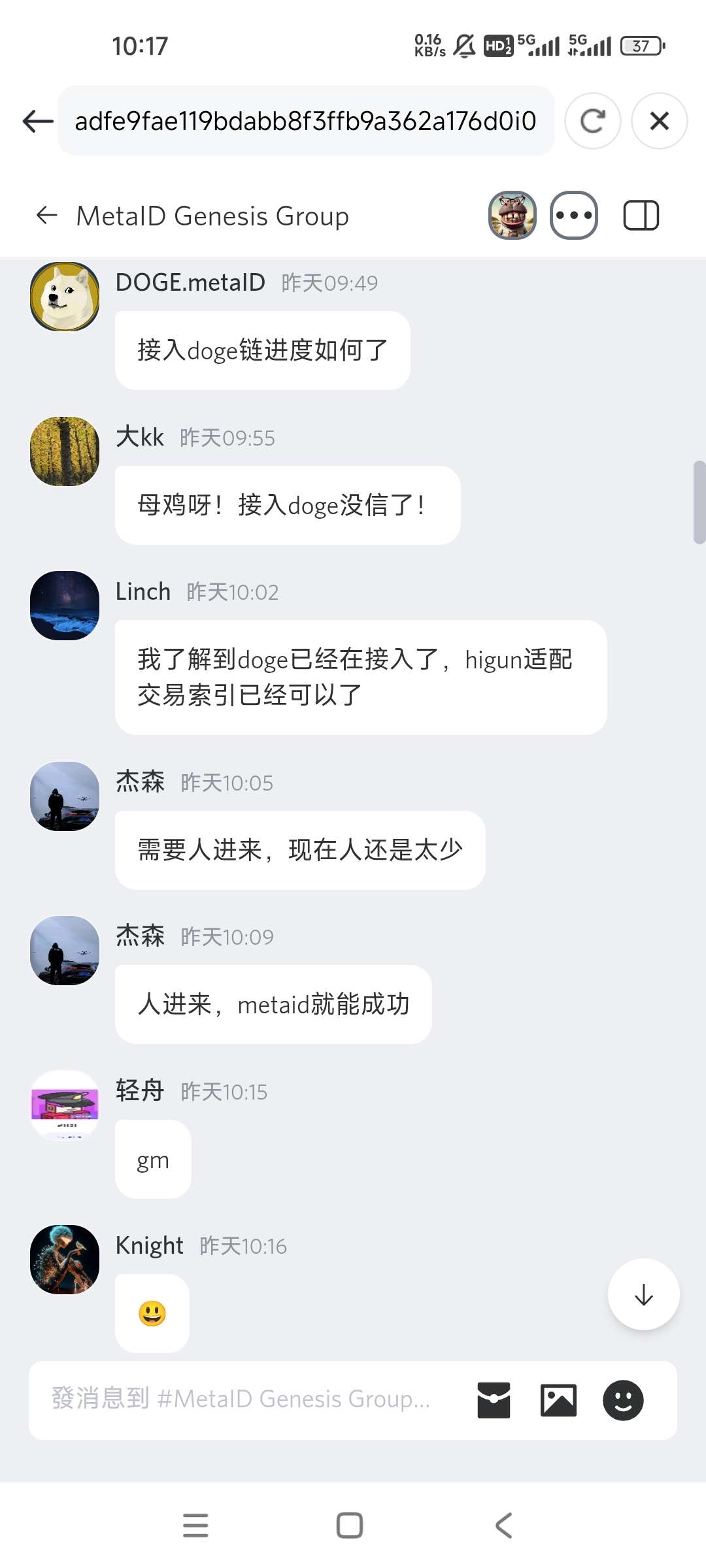Tap the browser back arrow
The width and height of the screenshot is (706, 1568).
point(37,121)
